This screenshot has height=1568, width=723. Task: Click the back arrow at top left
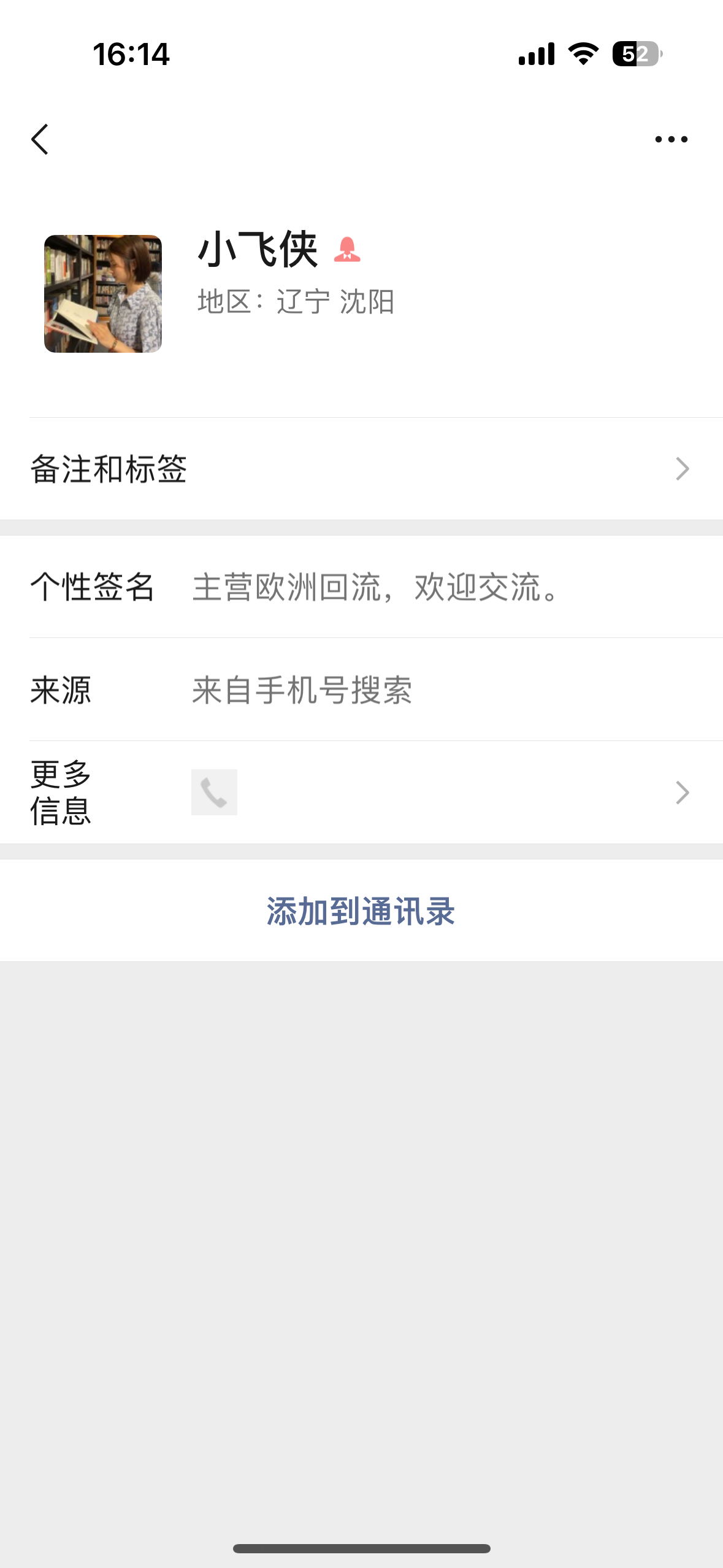(40, 139)
